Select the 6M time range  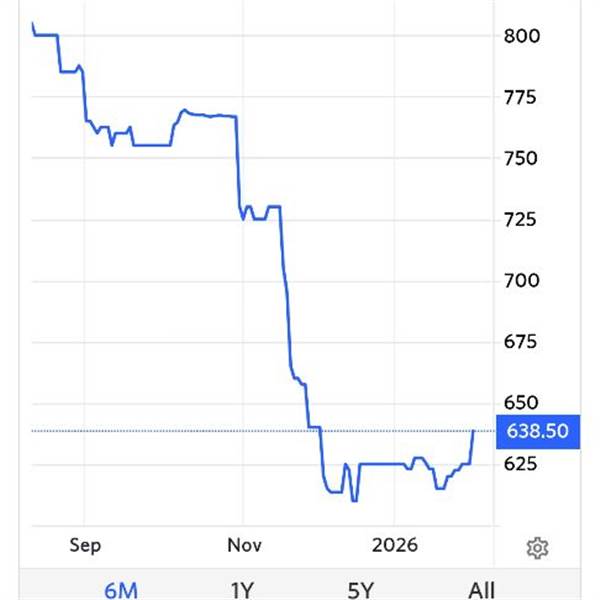[120, 589]
